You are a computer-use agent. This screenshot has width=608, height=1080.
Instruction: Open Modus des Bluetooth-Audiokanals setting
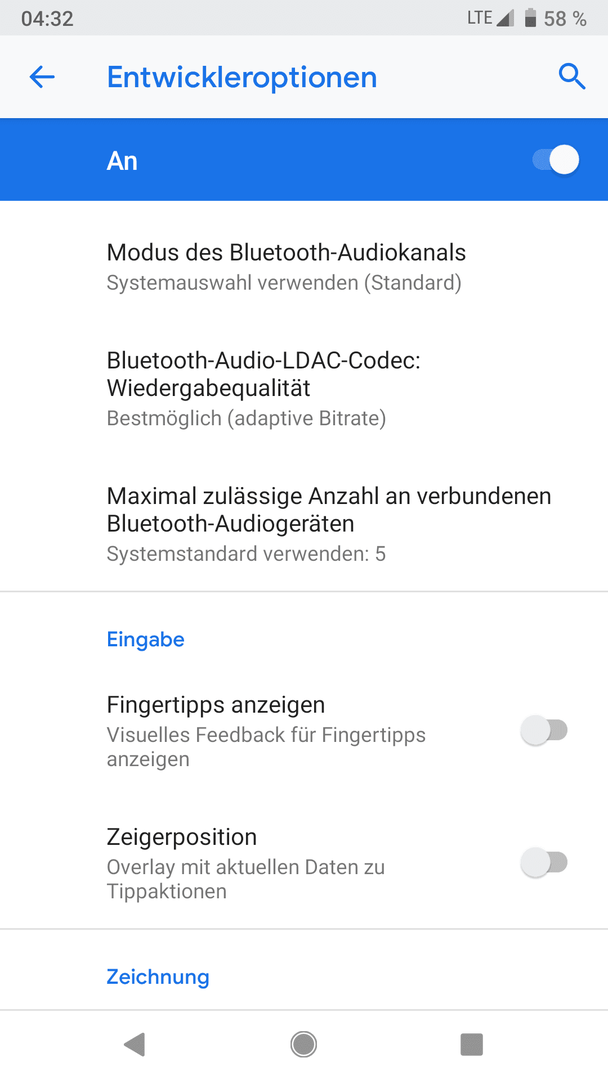tap(304, 267)
